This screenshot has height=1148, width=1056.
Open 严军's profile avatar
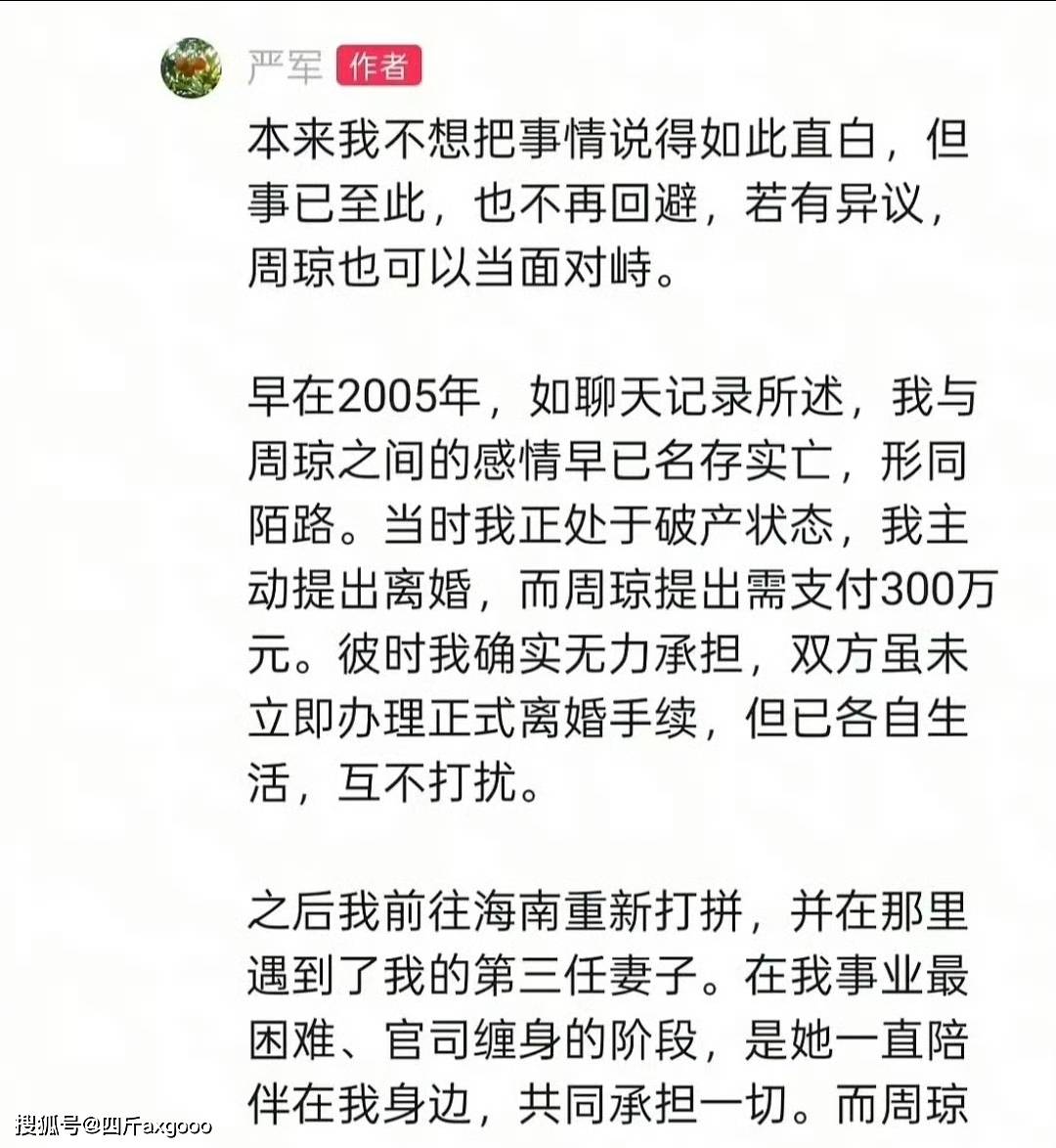point(191,67)
